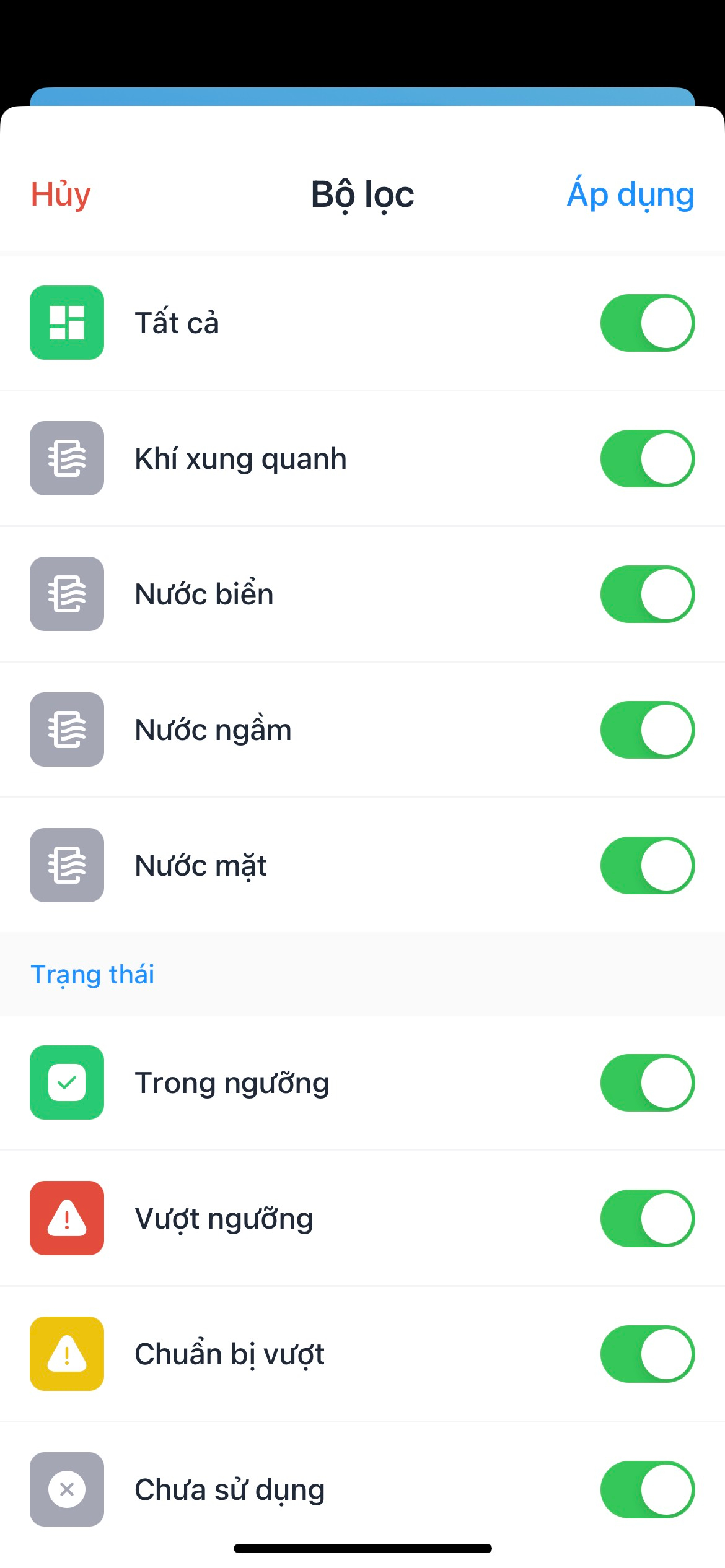Disable the Trong ngưỡng status

(648, 1082)
